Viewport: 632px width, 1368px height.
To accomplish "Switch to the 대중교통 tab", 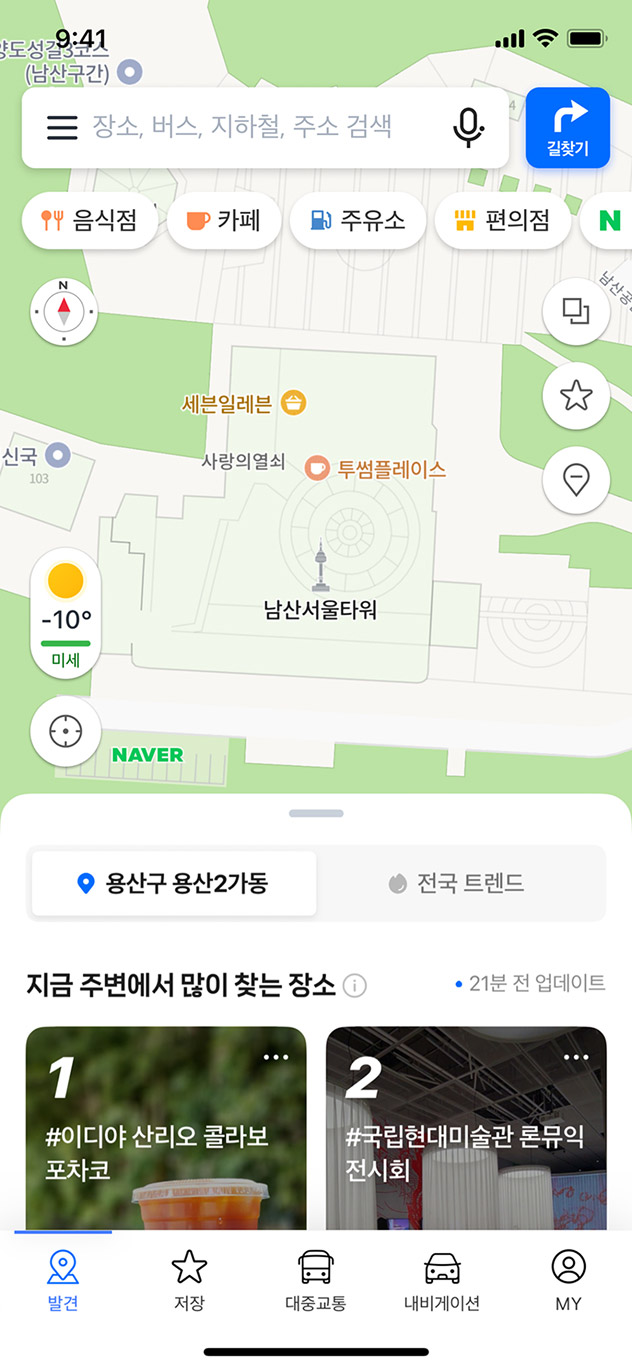I will tap(316, 1281).
